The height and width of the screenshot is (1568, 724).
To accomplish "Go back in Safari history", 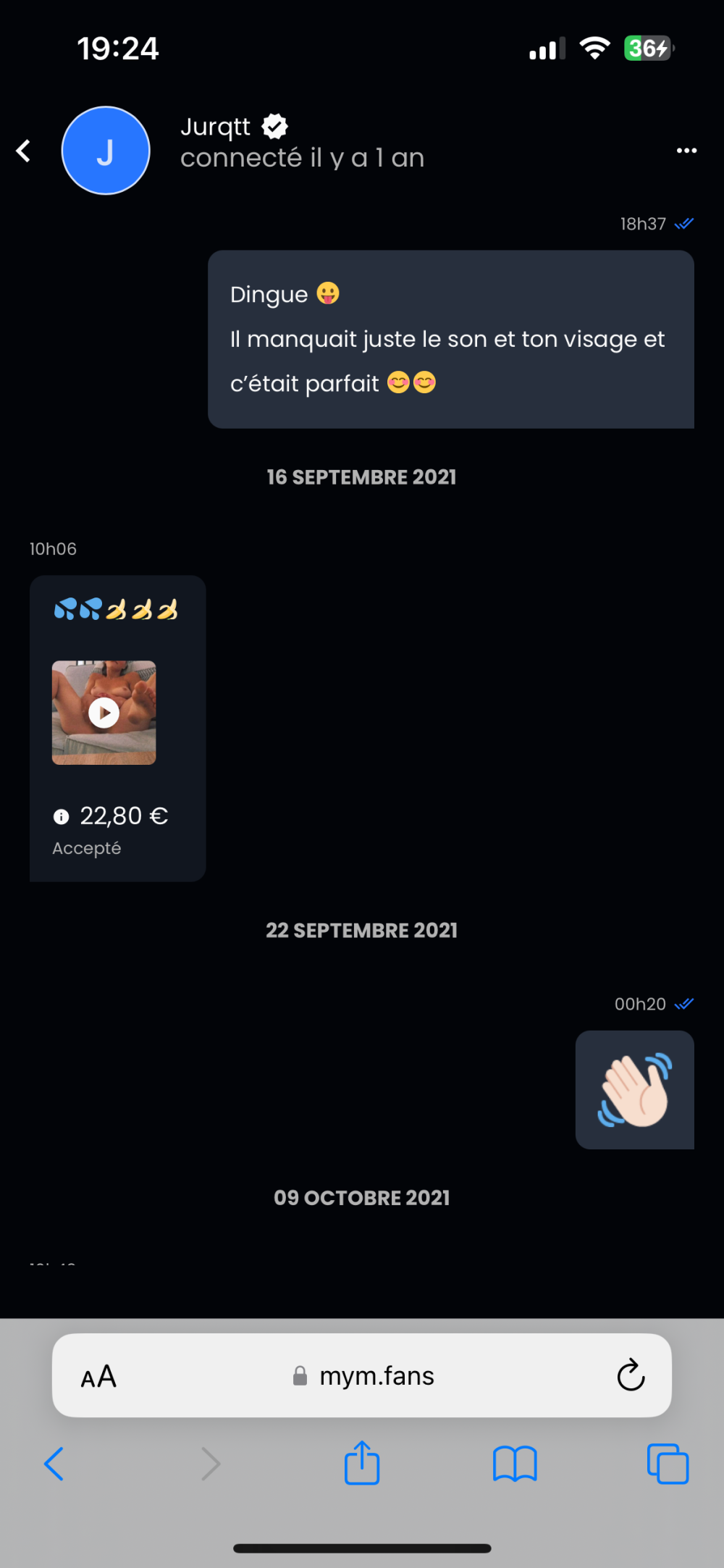I will (54, 1464).
